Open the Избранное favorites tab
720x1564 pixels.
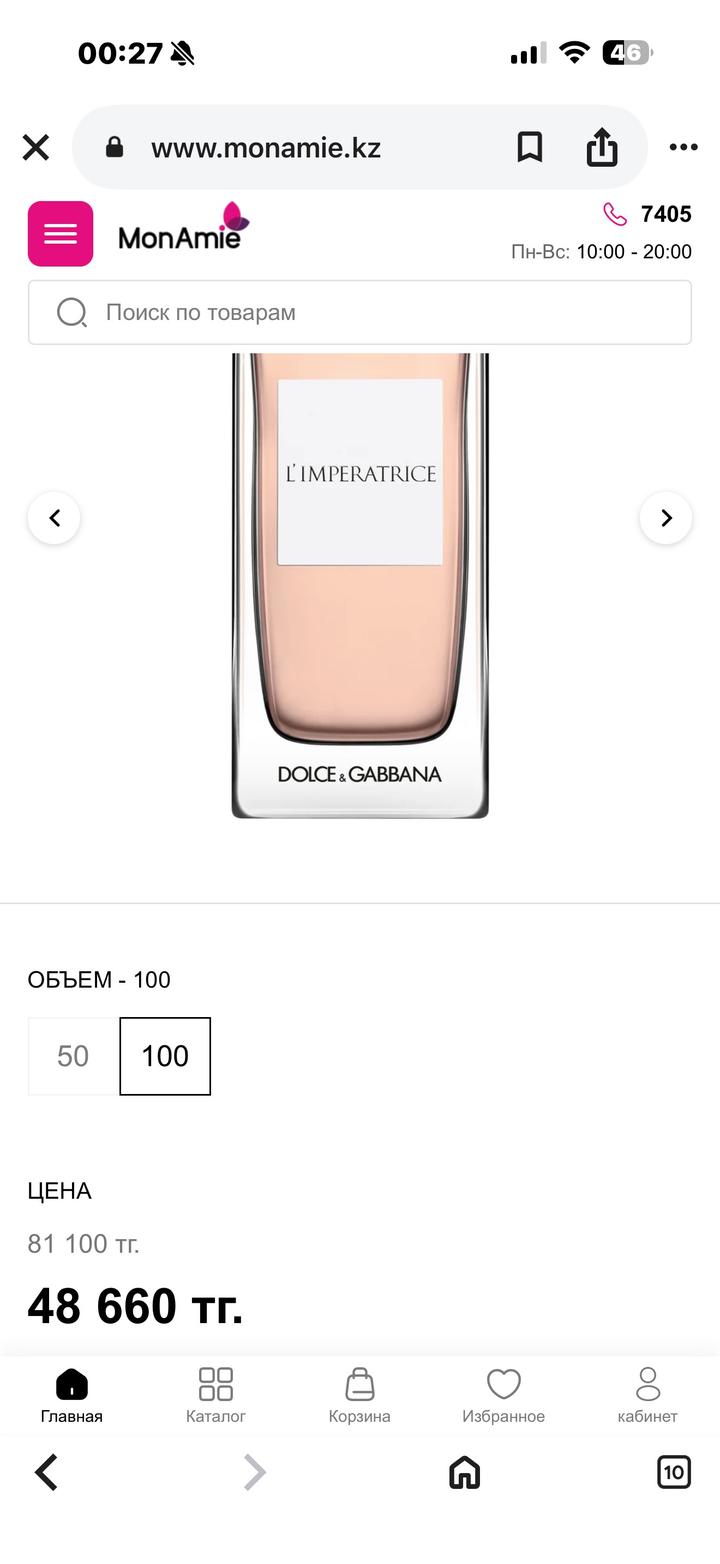coord(503,1395)
